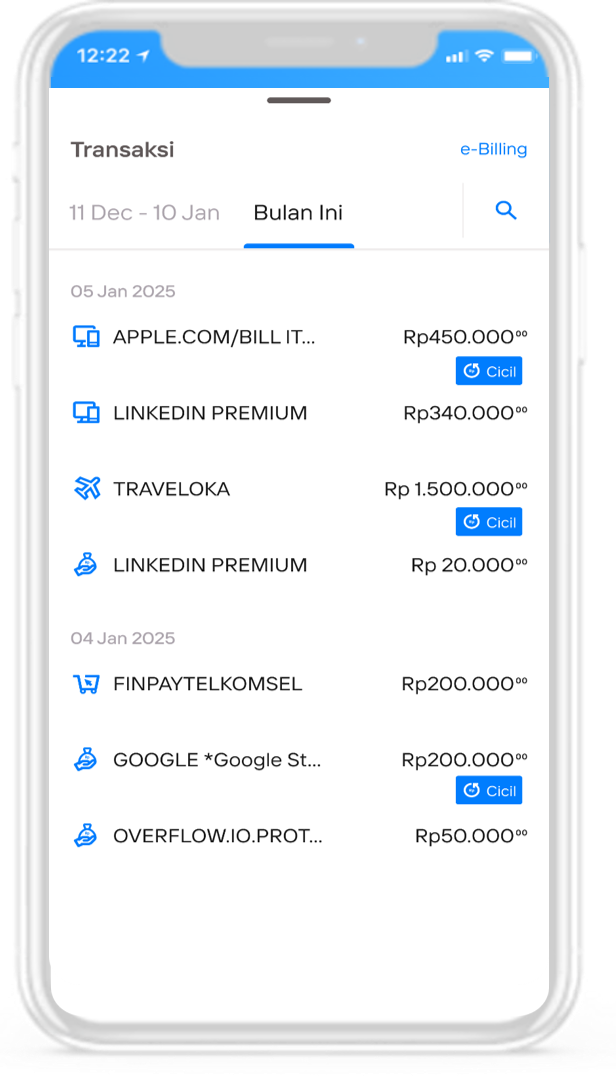Open the FINPAYTELKOMSEL transaction
Viewport: 616px width, 1091px height.
coord(299,684)
